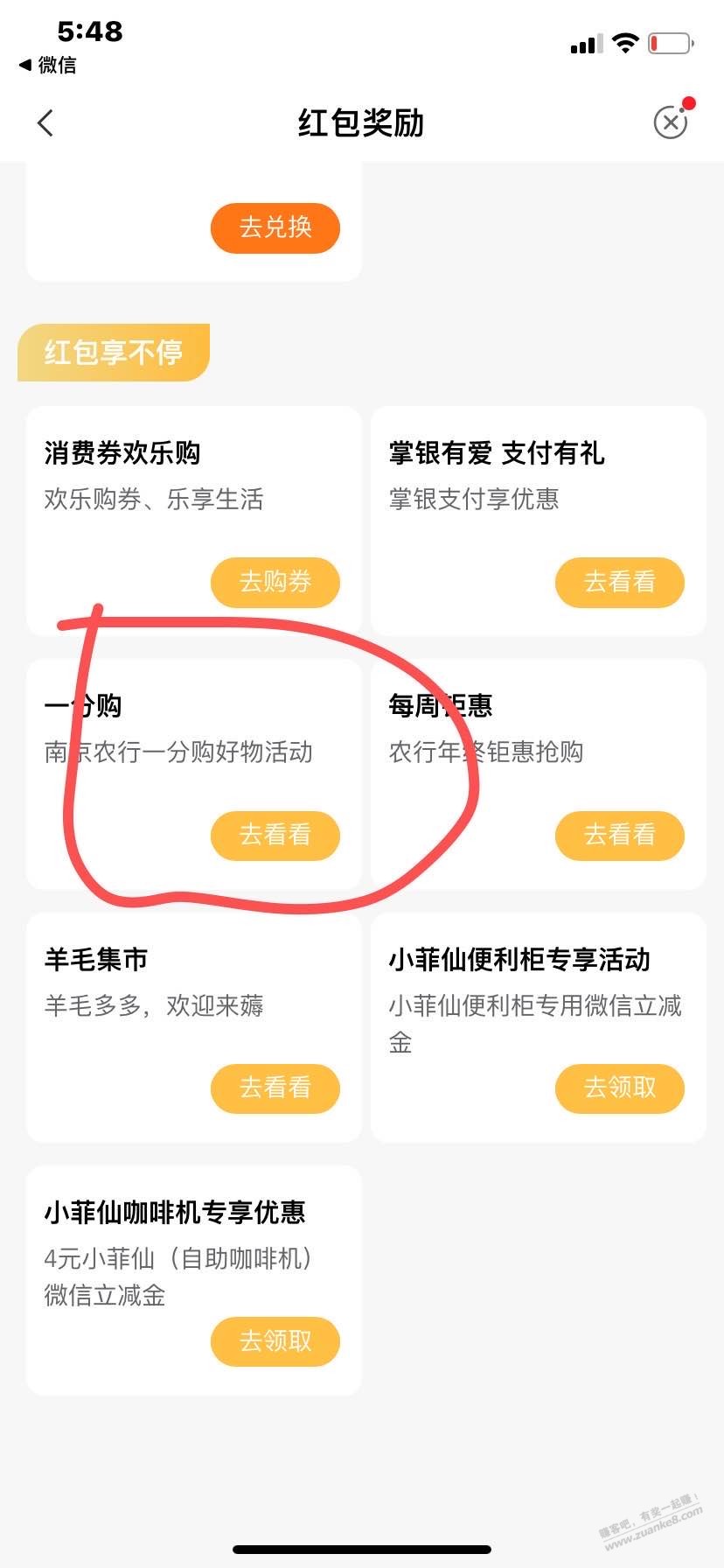Tap 去购券 under 消费券欢乐购
724x1568 pixels.
[275, 582]
